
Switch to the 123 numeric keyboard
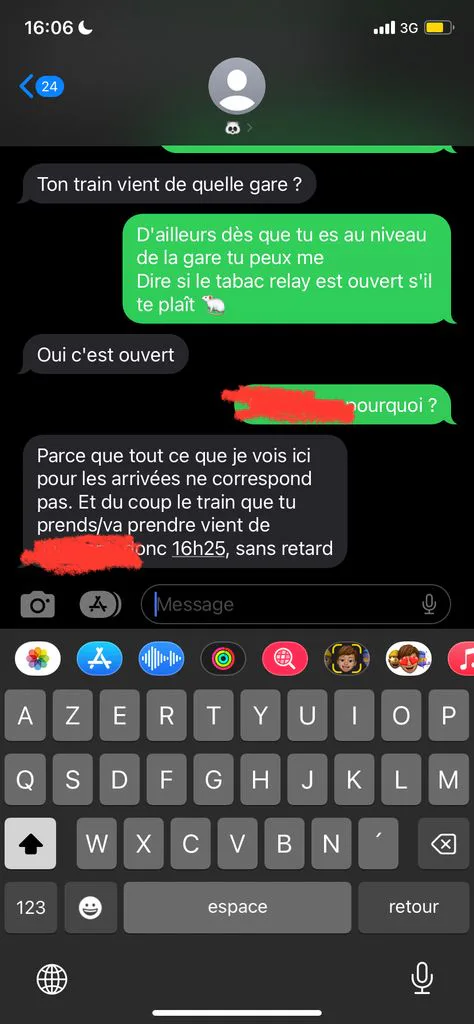pyautogui.click(x=31, y=907)
